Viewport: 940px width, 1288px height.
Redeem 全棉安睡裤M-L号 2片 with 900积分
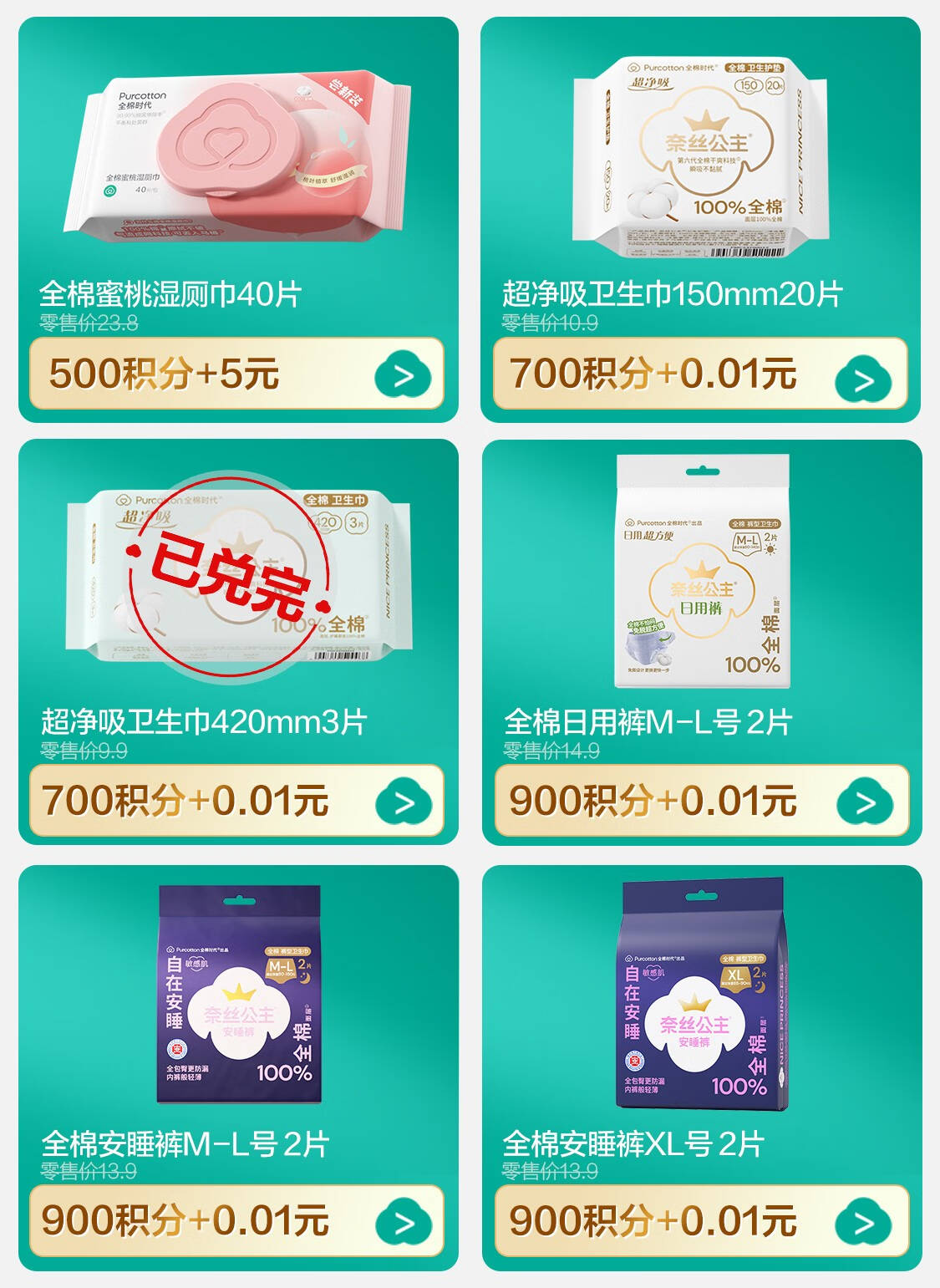236,1220
